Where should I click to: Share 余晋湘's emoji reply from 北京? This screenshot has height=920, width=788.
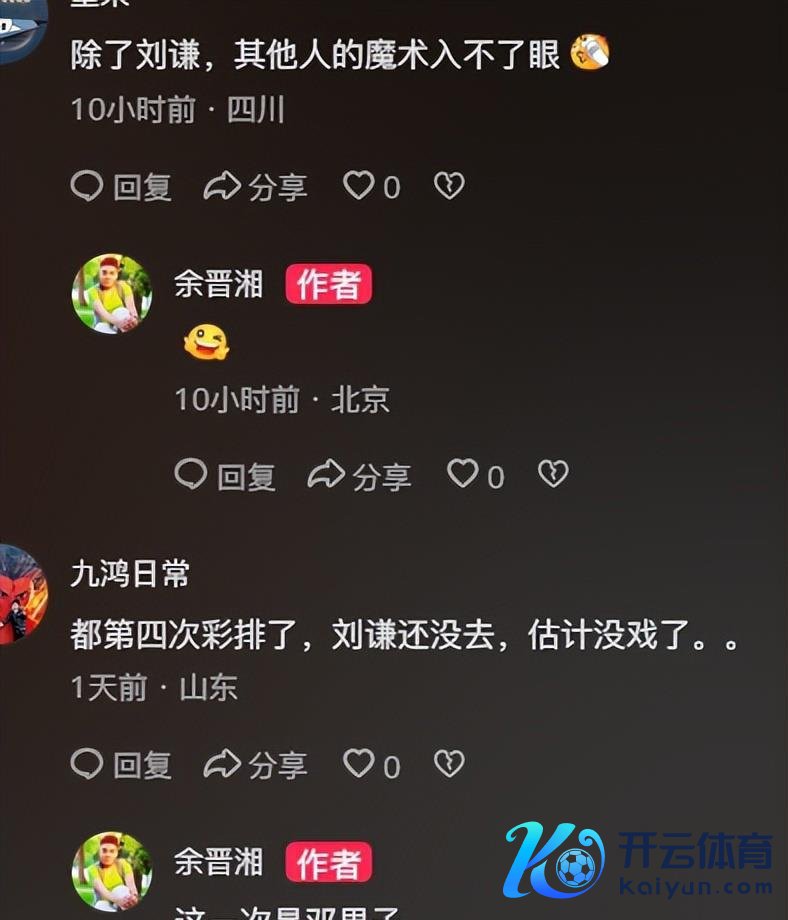pos(359,476)
